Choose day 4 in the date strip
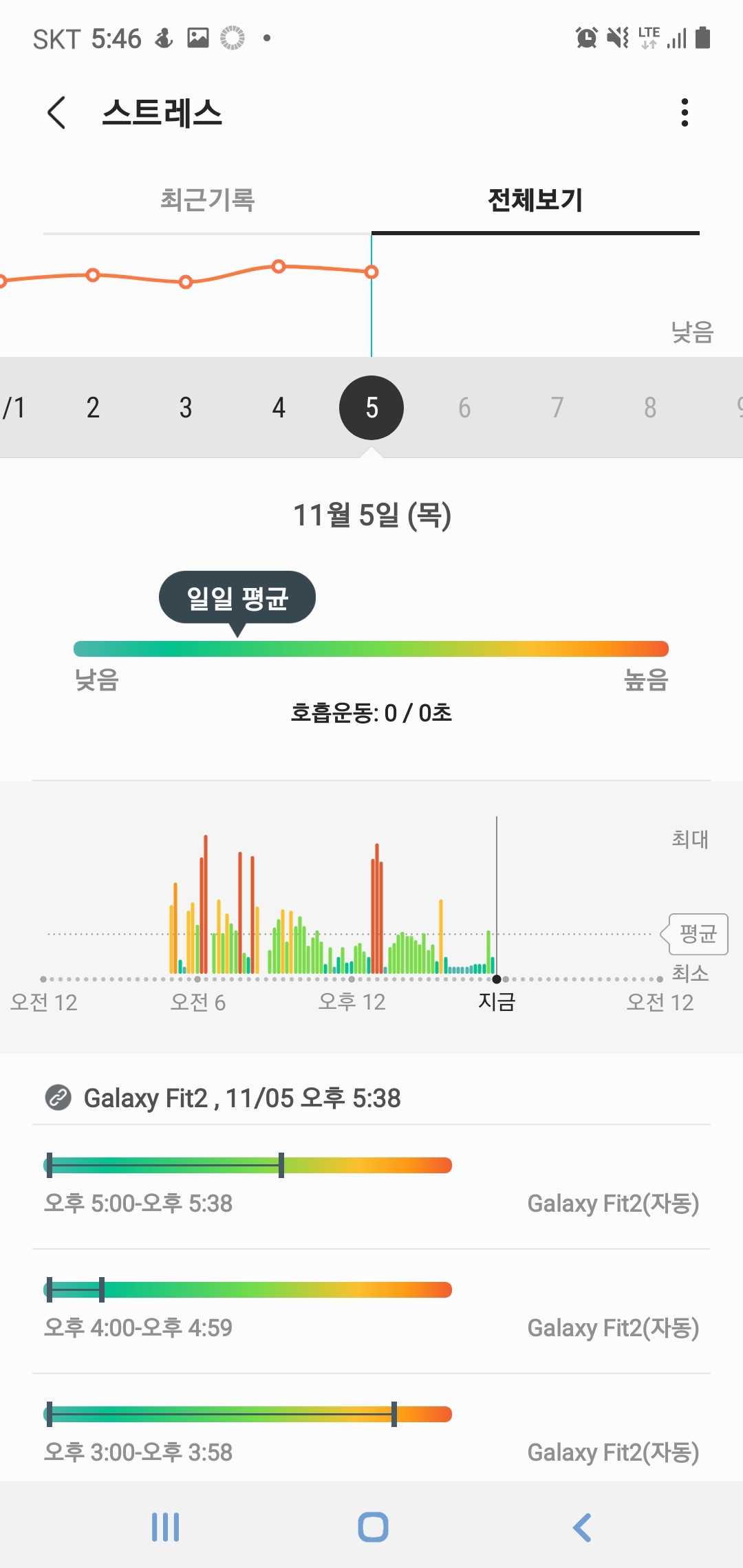Image resolution: width=743 pixels, height=1568 pixels. (279, 408)
